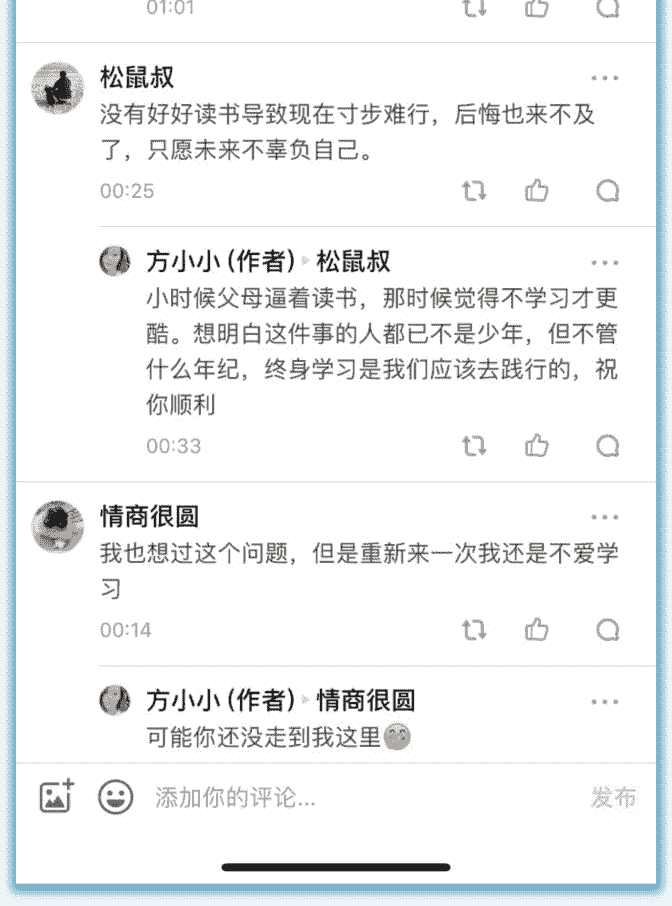Tap 发布 to post the comment
This screenshot has width=672, height=906.
tap(613, 797)
